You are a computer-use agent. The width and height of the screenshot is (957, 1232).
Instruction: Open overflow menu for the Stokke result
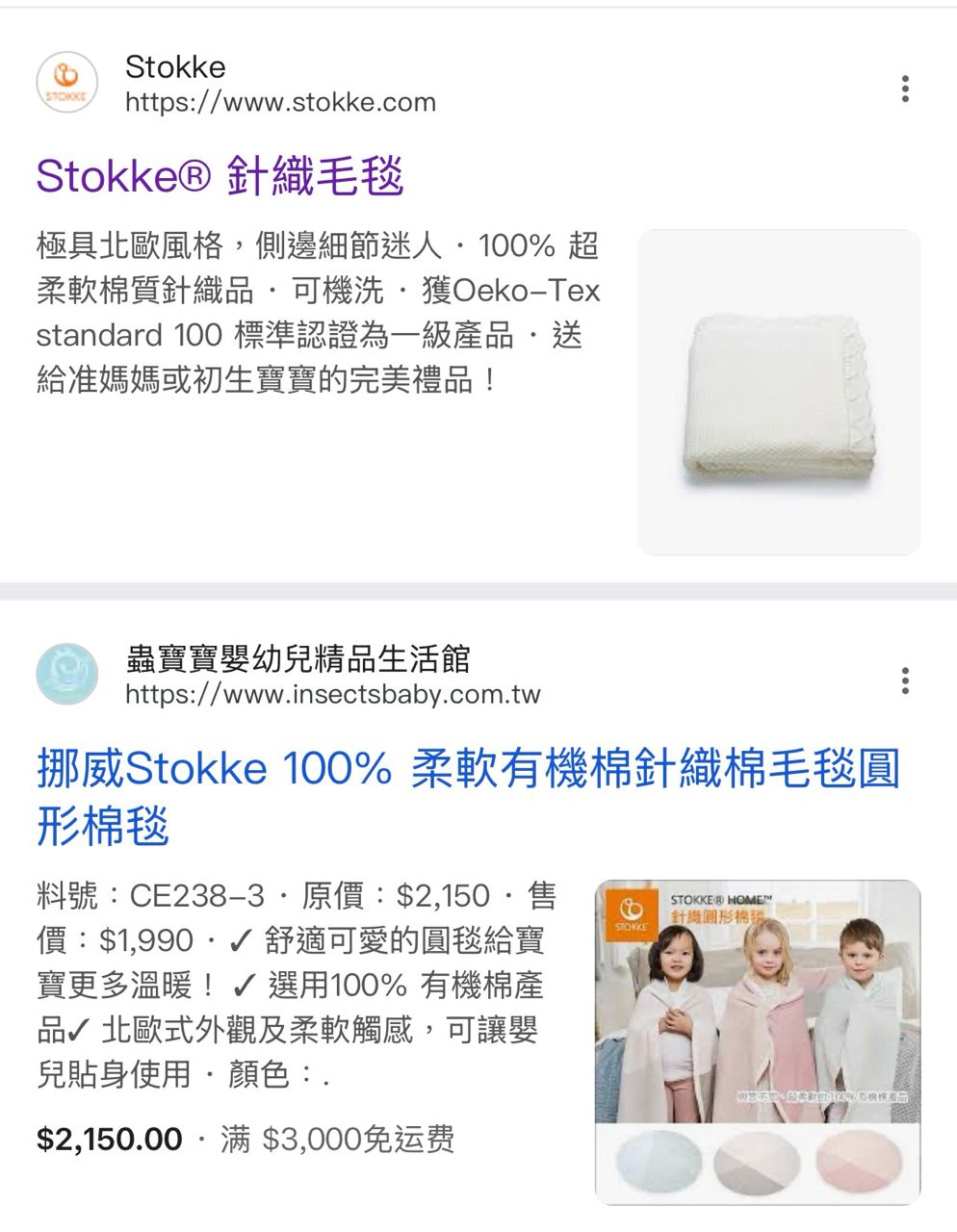coord(905,89)
